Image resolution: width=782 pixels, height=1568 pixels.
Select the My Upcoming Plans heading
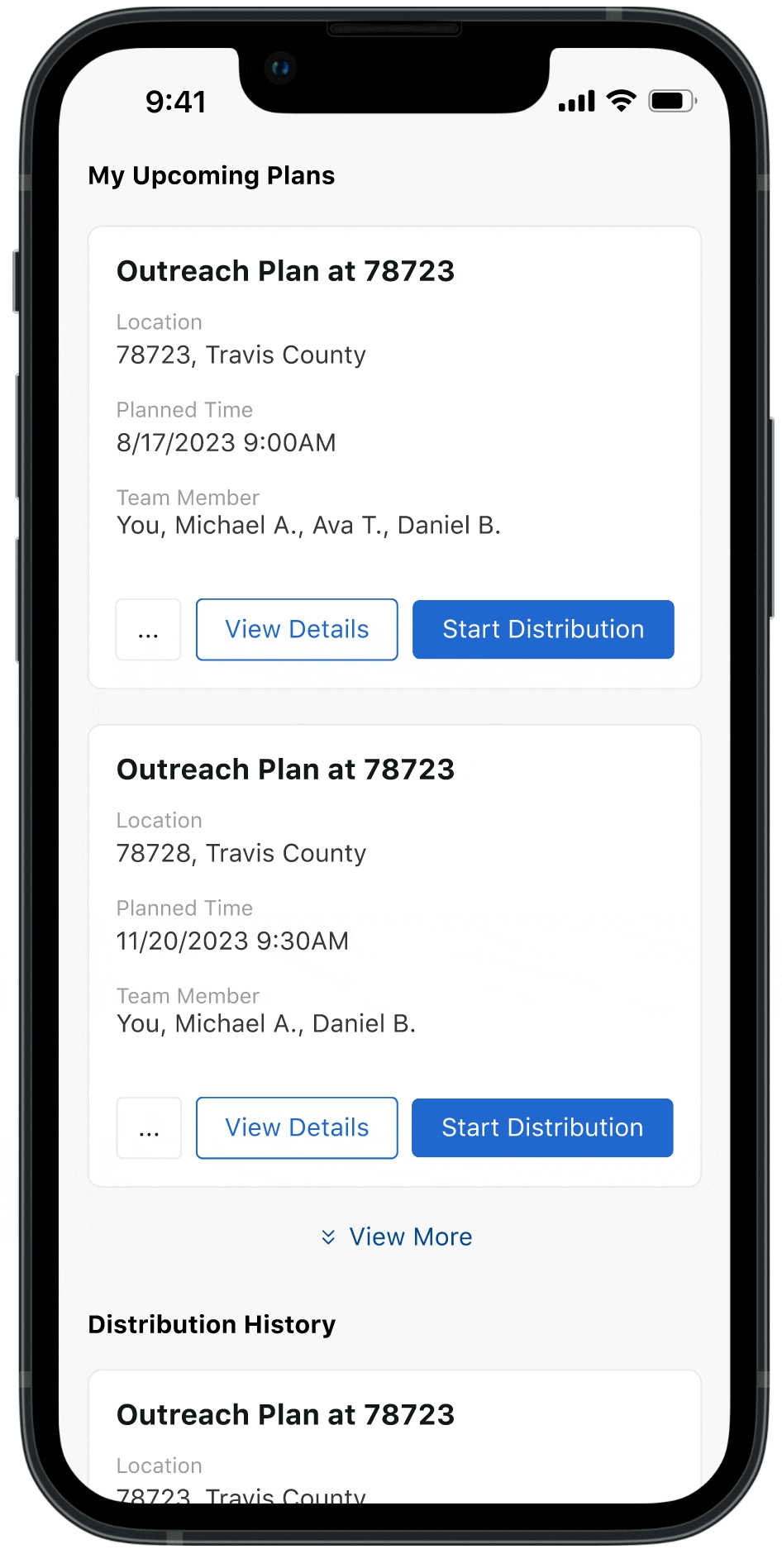(212, 176)
